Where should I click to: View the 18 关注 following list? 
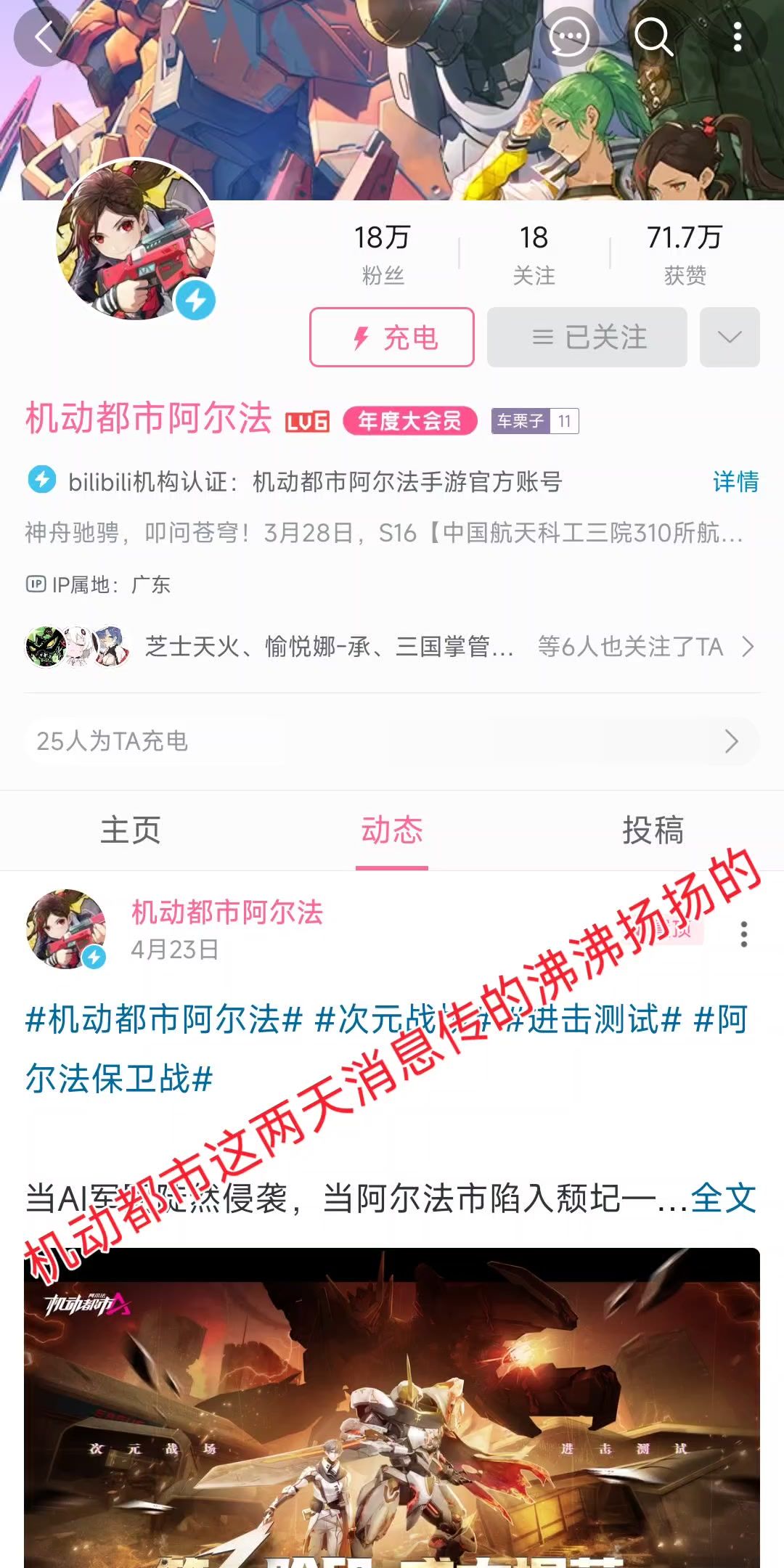click(534, 254)
